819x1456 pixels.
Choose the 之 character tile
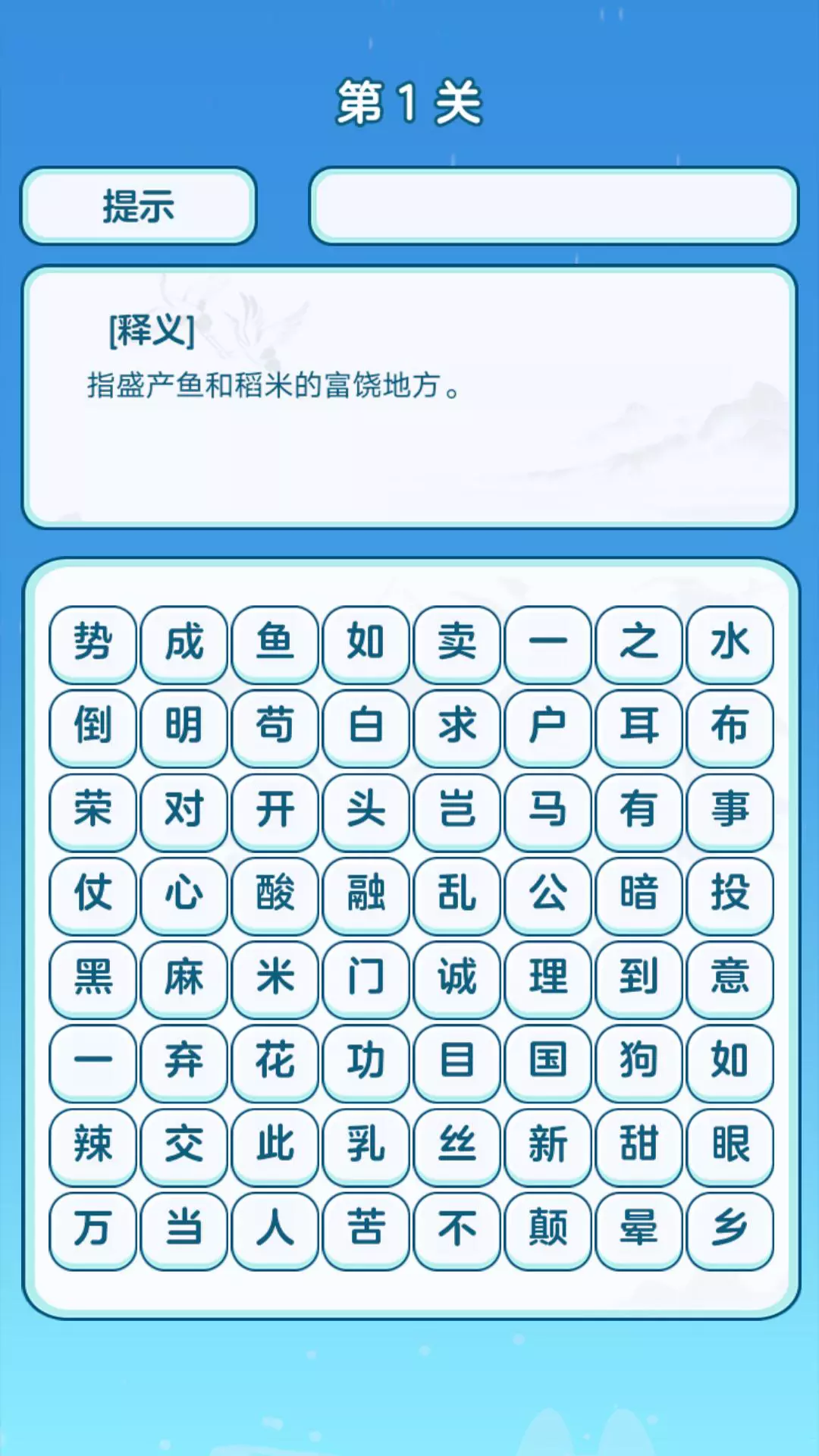[639, 643]
